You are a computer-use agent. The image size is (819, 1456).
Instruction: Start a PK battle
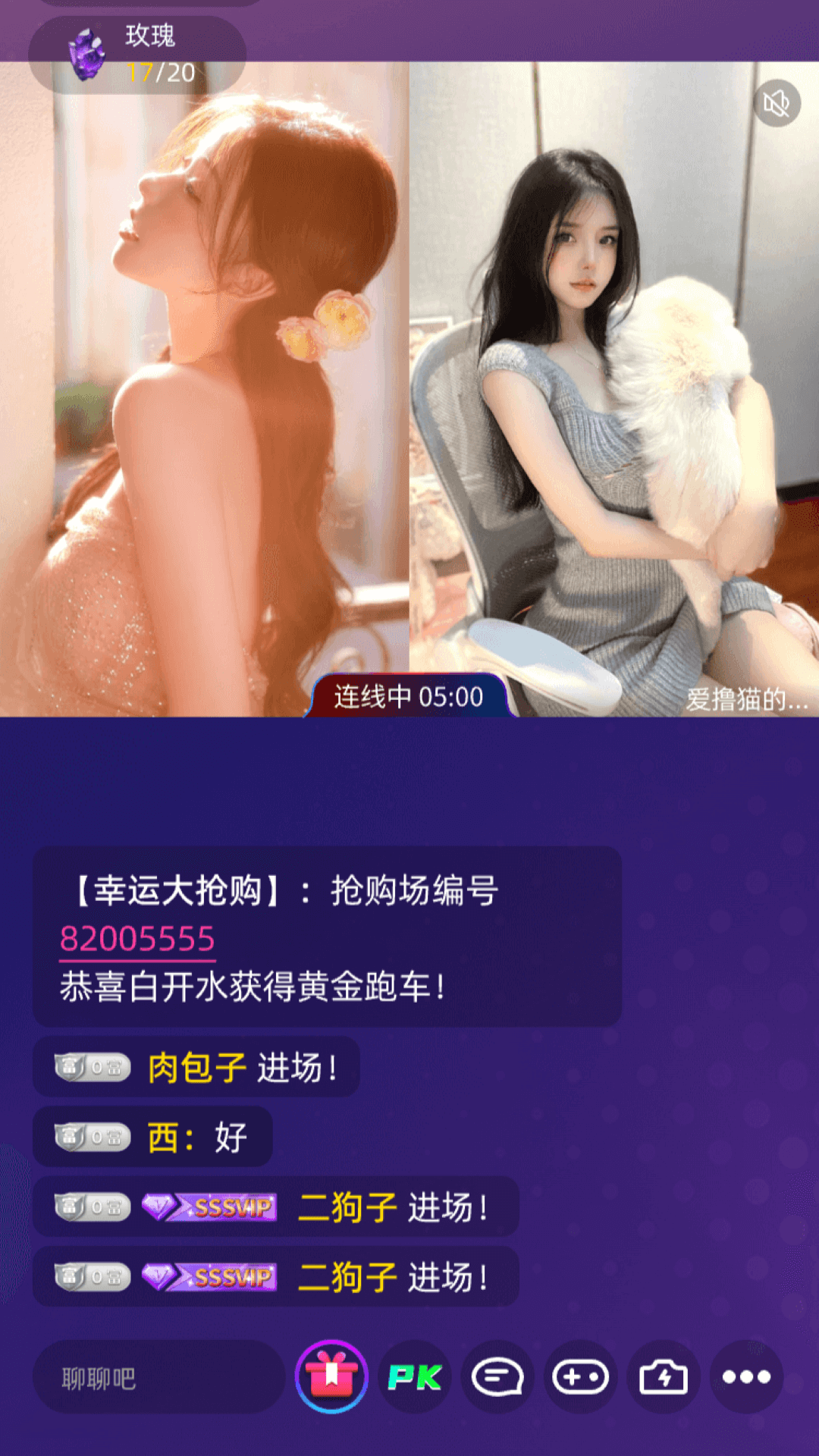(415, 1376)
